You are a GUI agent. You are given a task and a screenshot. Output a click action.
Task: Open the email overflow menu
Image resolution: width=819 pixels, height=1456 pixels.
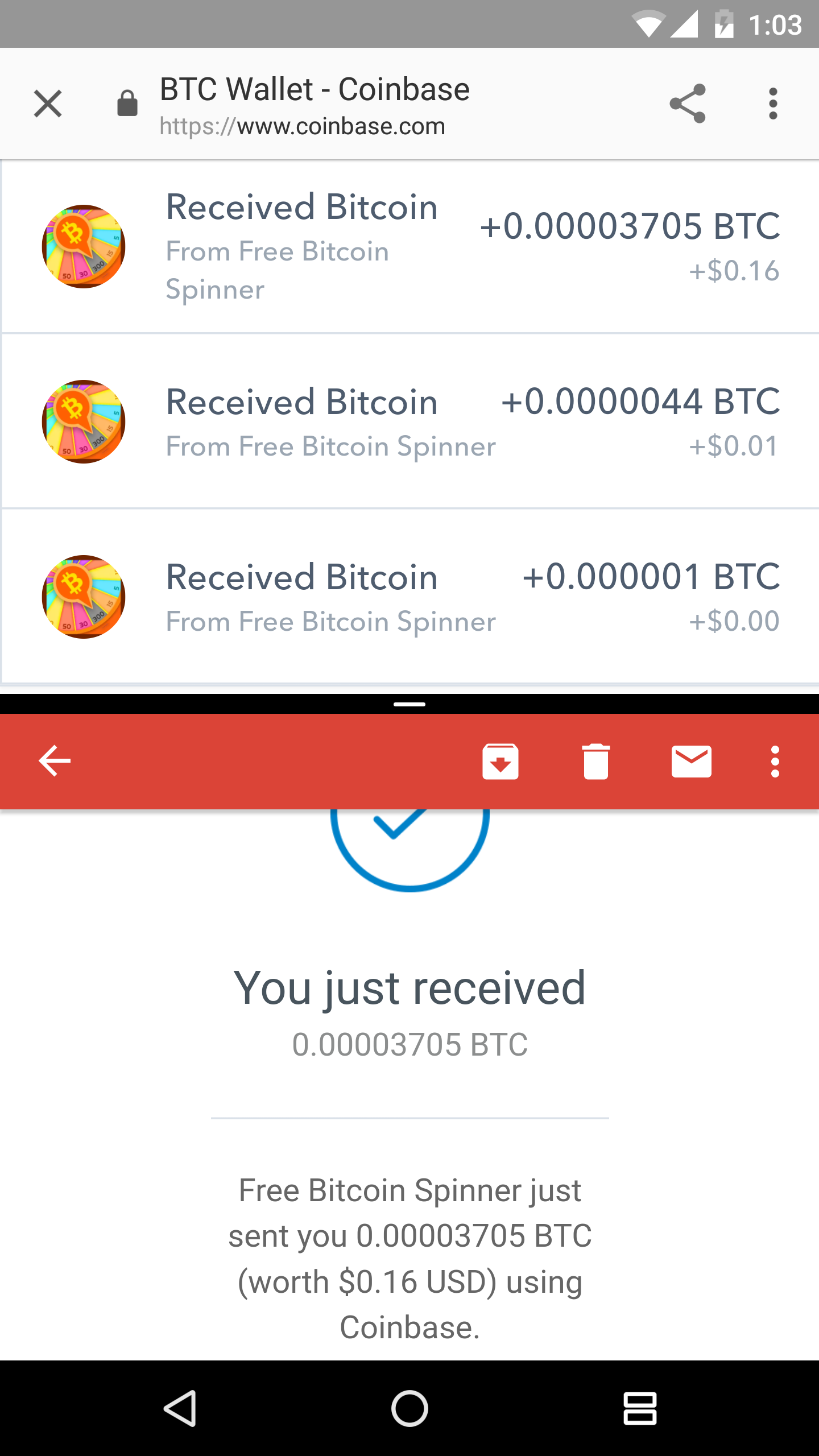click(775, 761)
